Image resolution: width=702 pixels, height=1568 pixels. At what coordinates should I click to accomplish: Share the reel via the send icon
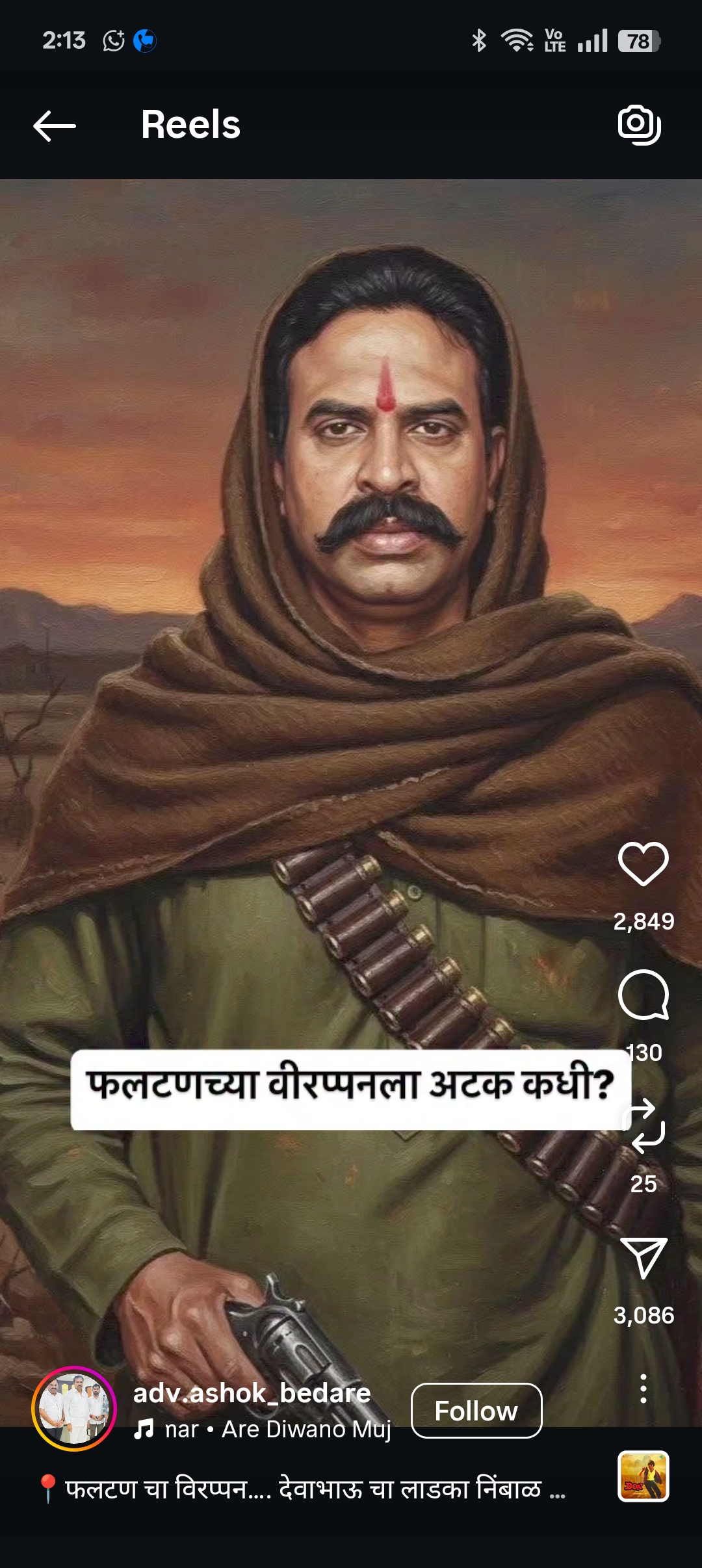[x=643, y=1257]
